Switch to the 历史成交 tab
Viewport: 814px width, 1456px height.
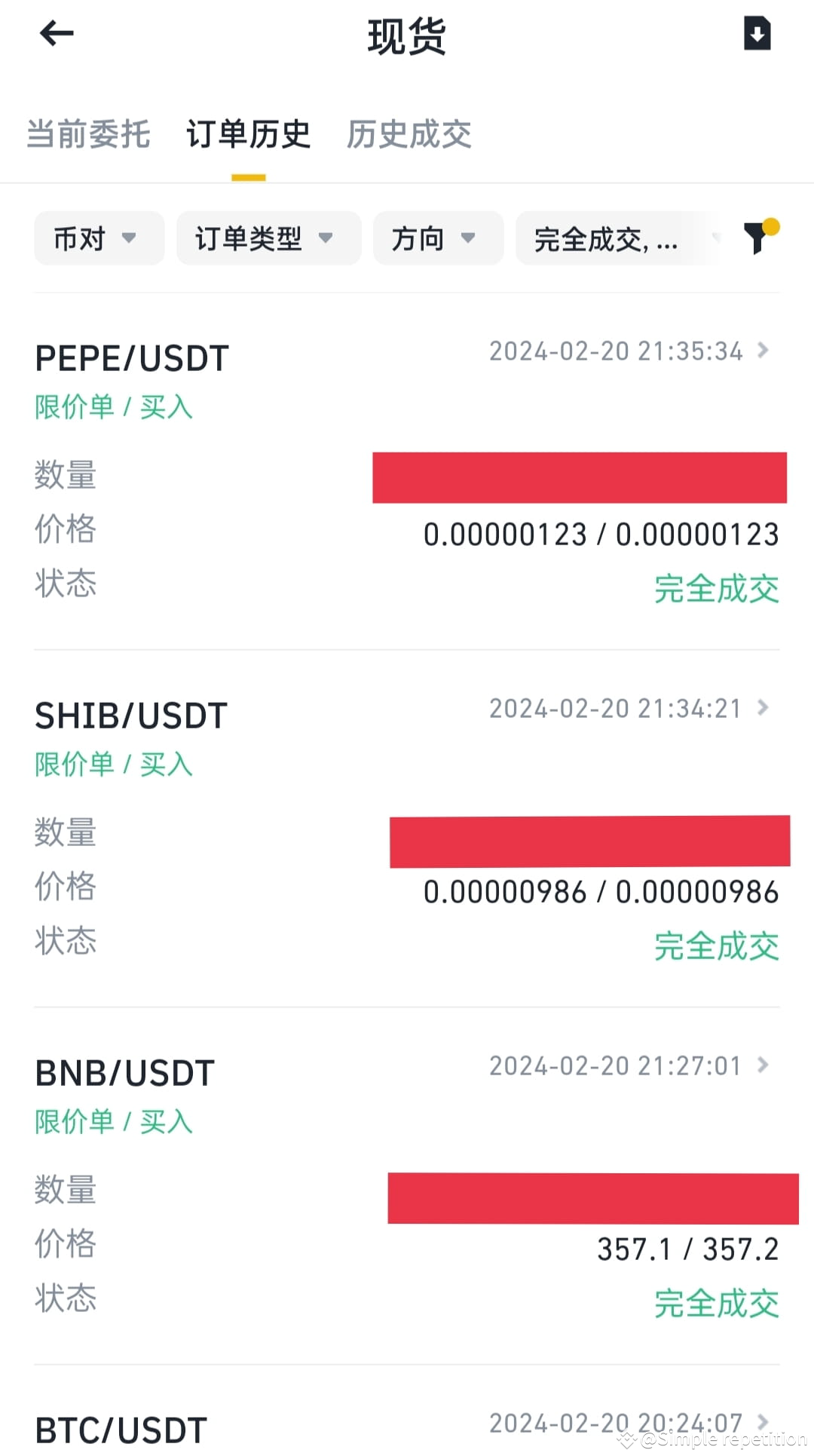coord(409,134)
